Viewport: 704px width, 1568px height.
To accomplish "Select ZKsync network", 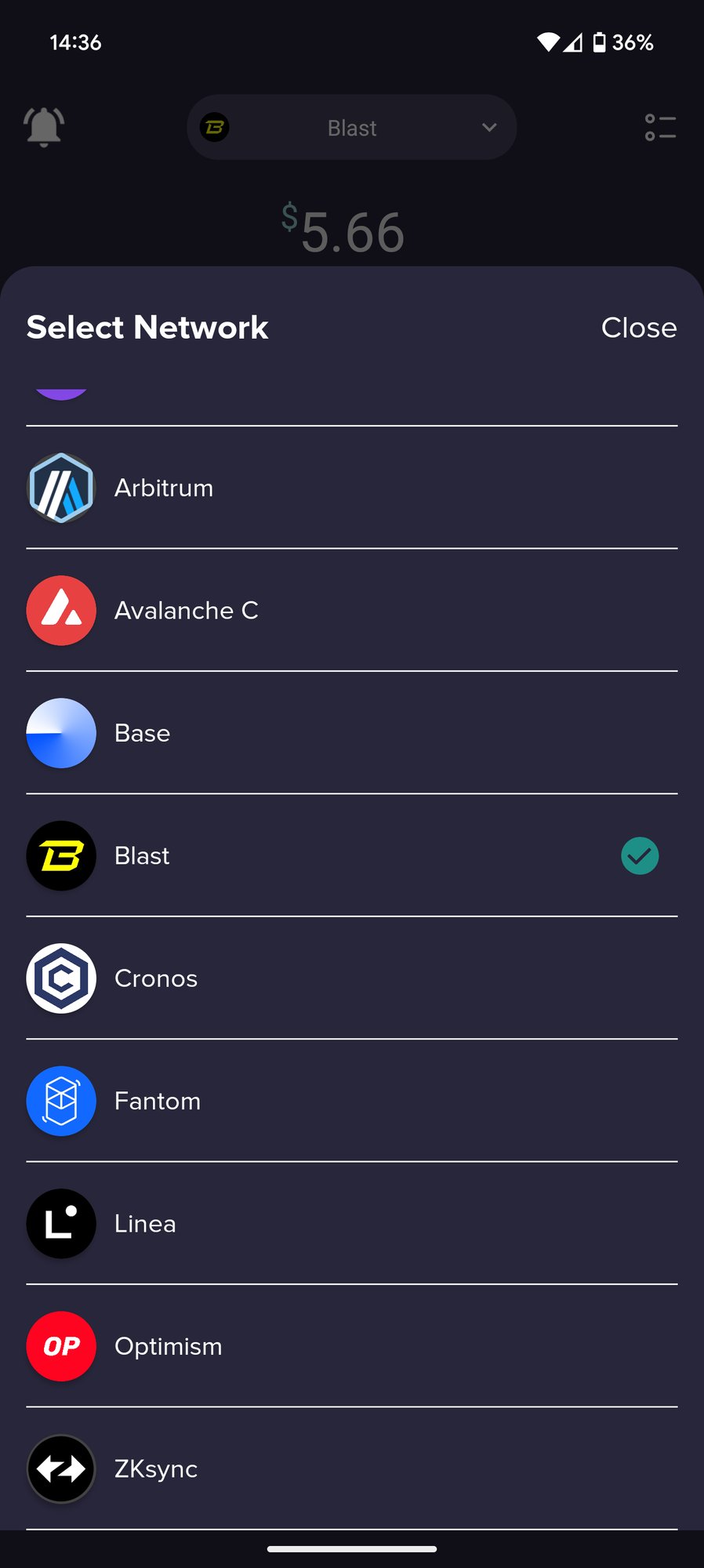I will [351, 1468].
